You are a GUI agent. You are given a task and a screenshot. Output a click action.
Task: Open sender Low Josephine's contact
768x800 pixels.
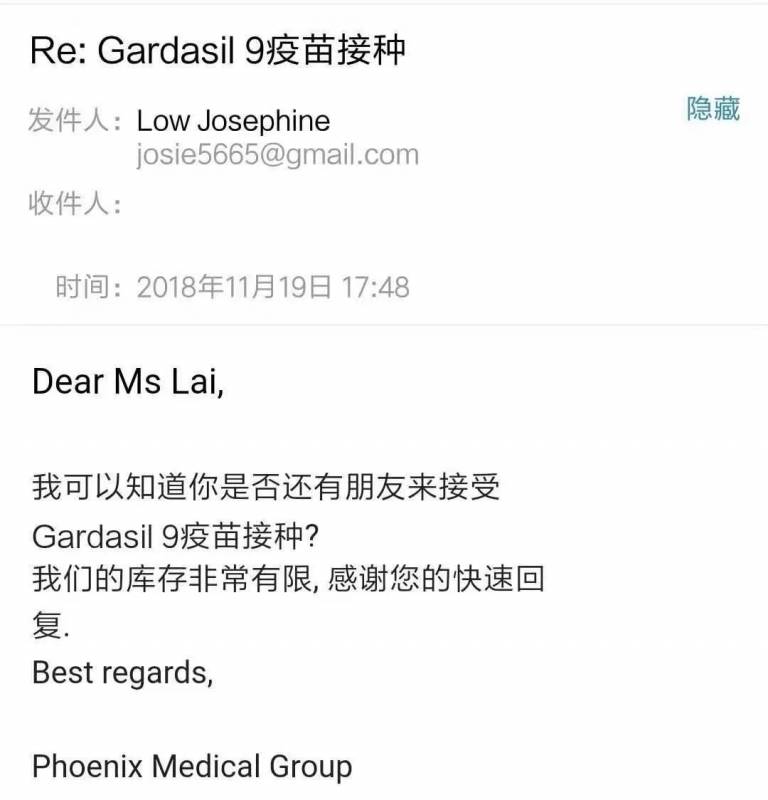point(233,122)
